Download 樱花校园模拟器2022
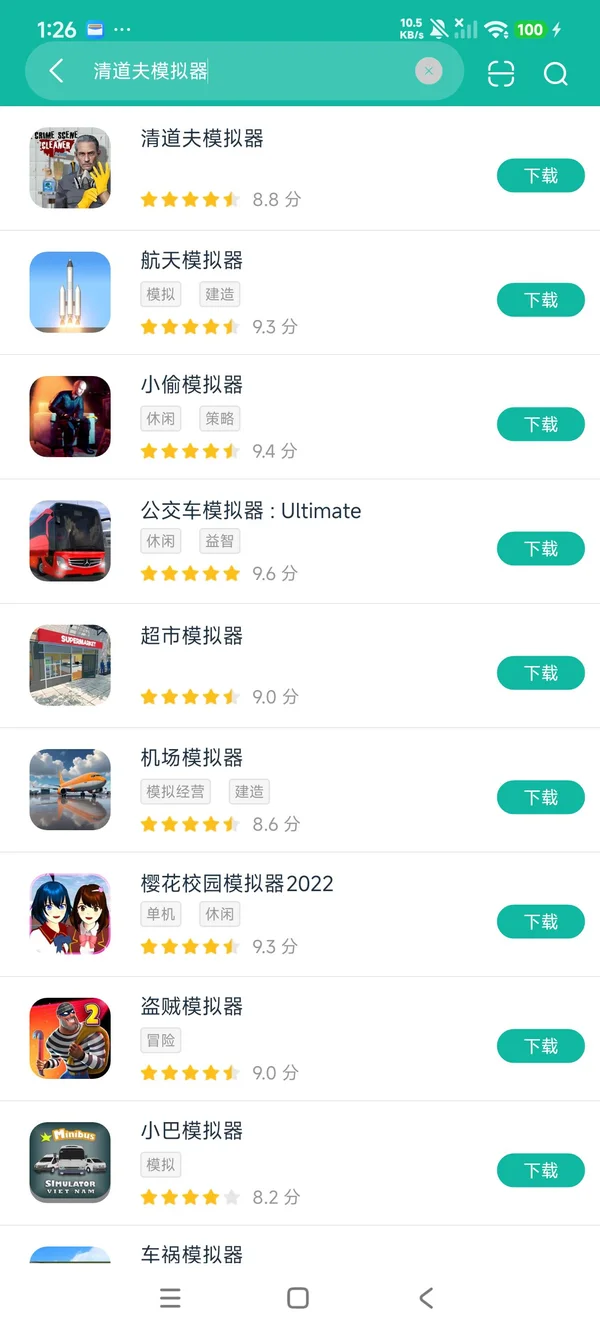600x1333 pixels. coord(540,922)
